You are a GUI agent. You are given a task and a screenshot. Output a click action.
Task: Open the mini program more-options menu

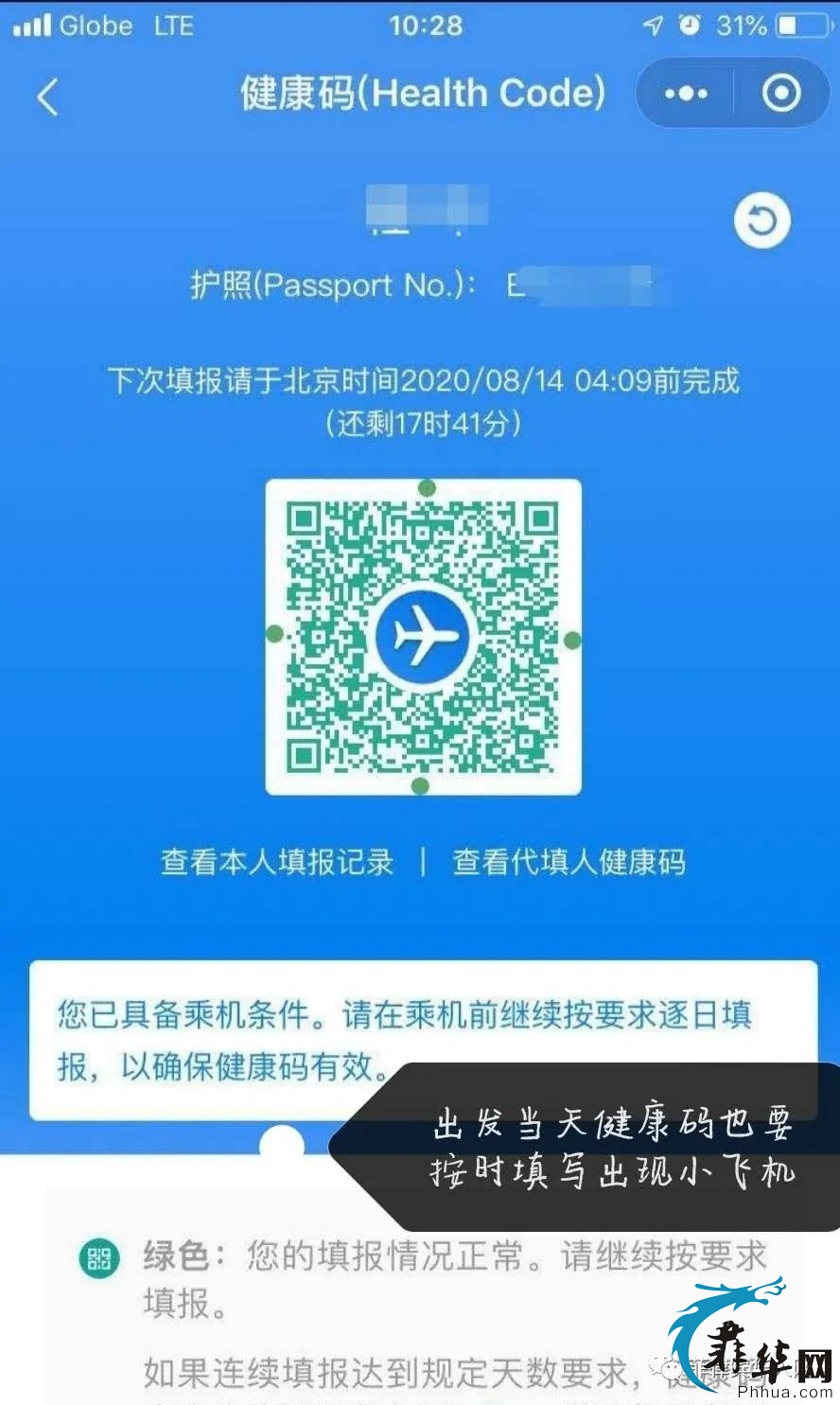[686, 94]
